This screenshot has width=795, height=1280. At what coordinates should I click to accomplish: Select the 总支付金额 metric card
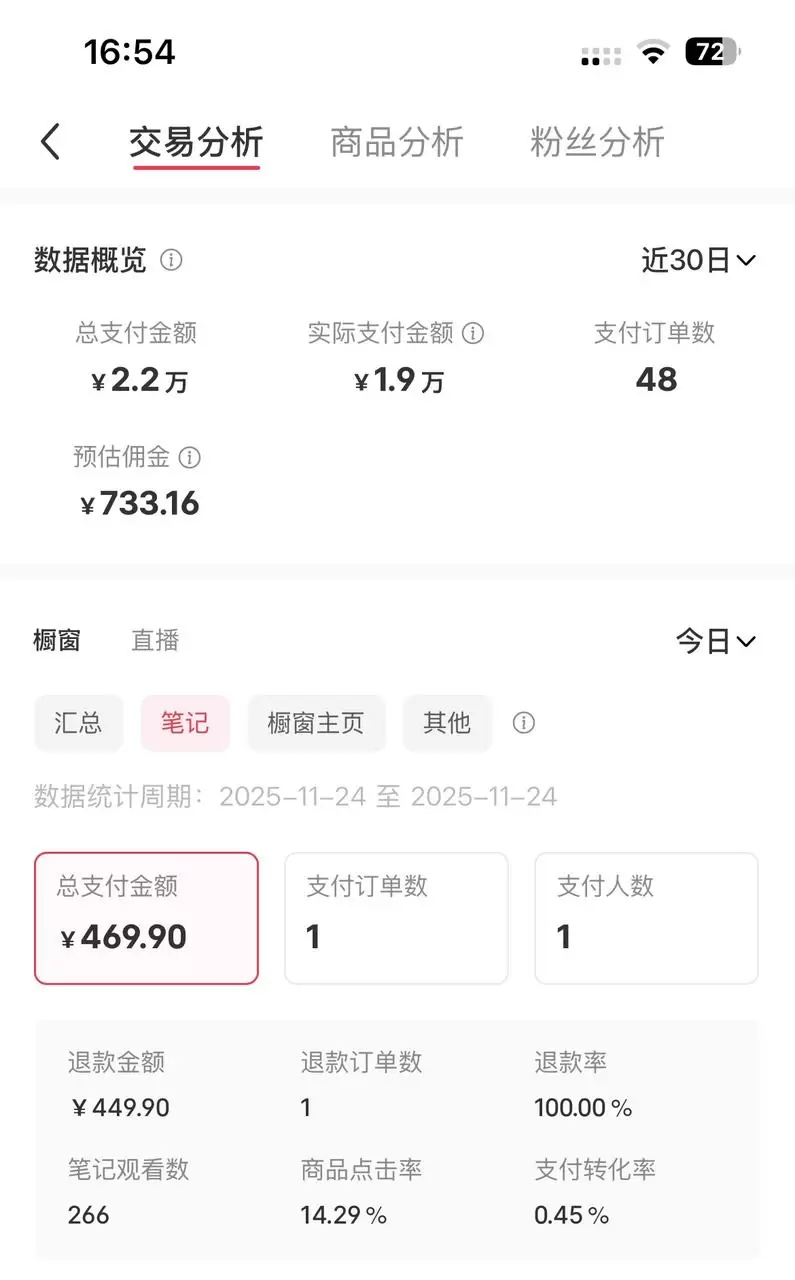146,917
